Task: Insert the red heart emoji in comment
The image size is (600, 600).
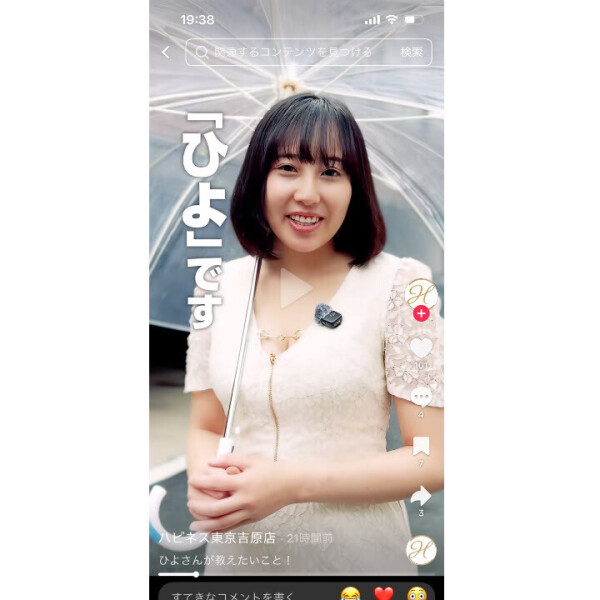Action: pos(384,594)
